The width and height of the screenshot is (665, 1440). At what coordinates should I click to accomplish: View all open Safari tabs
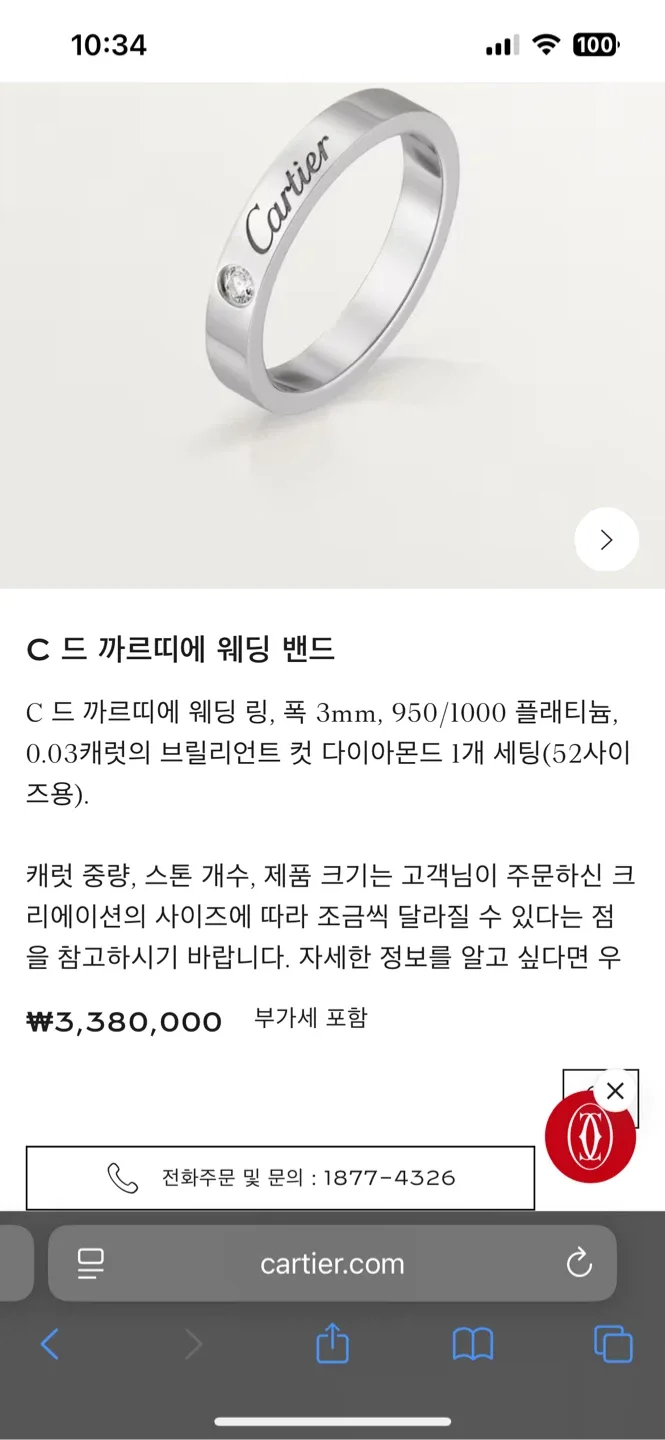point(612,1344)
